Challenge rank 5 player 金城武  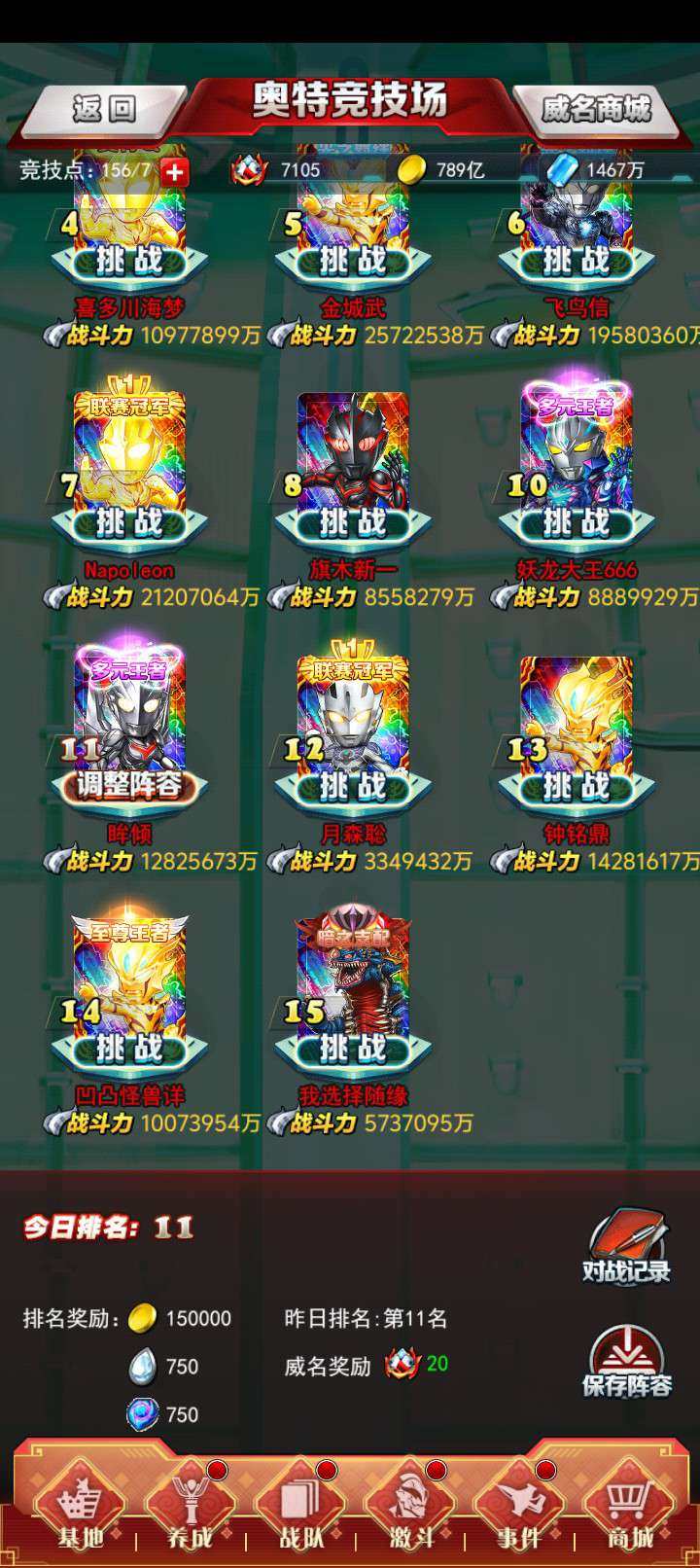[353, 261]
